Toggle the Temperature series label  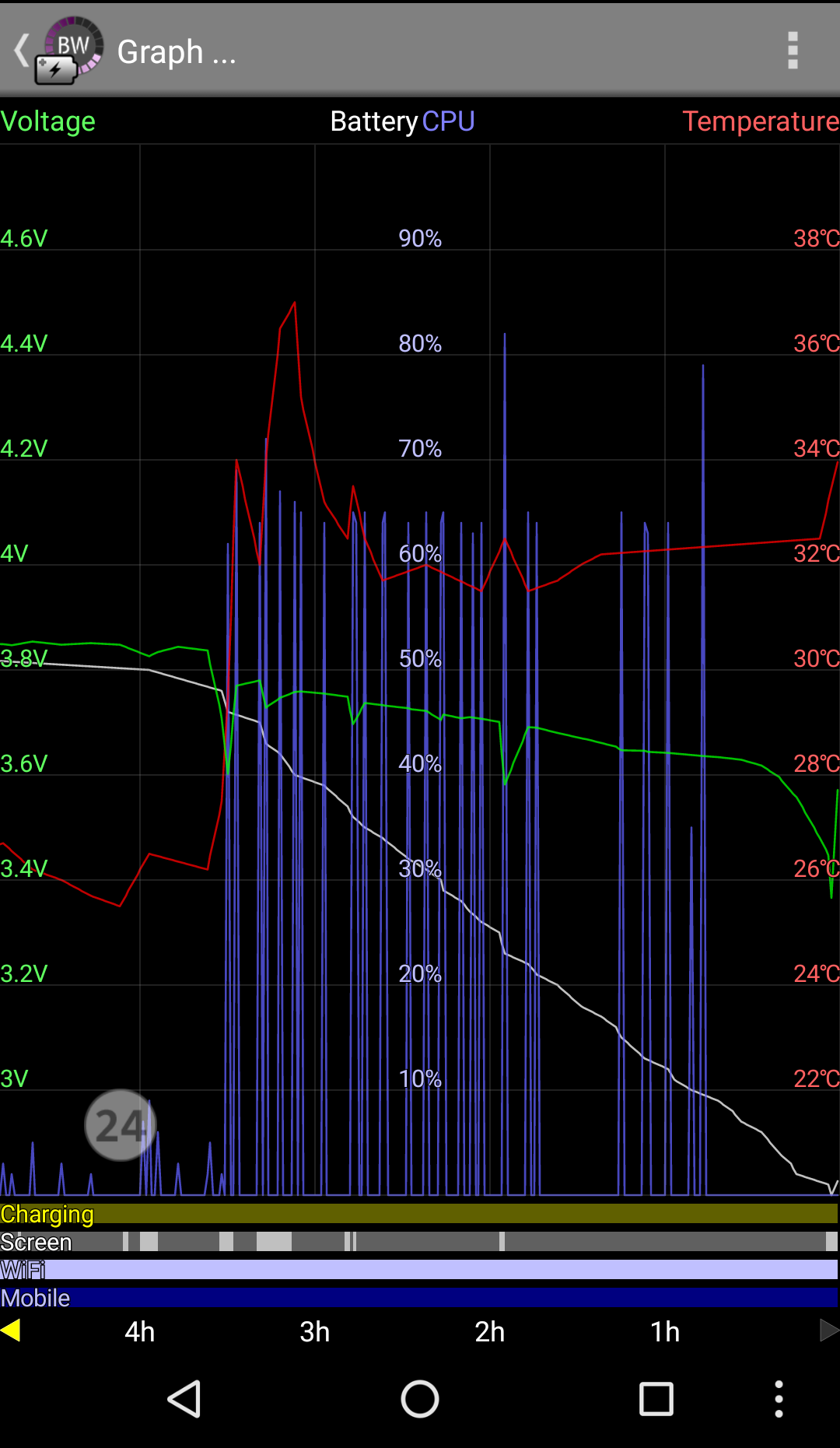(760, 121)
